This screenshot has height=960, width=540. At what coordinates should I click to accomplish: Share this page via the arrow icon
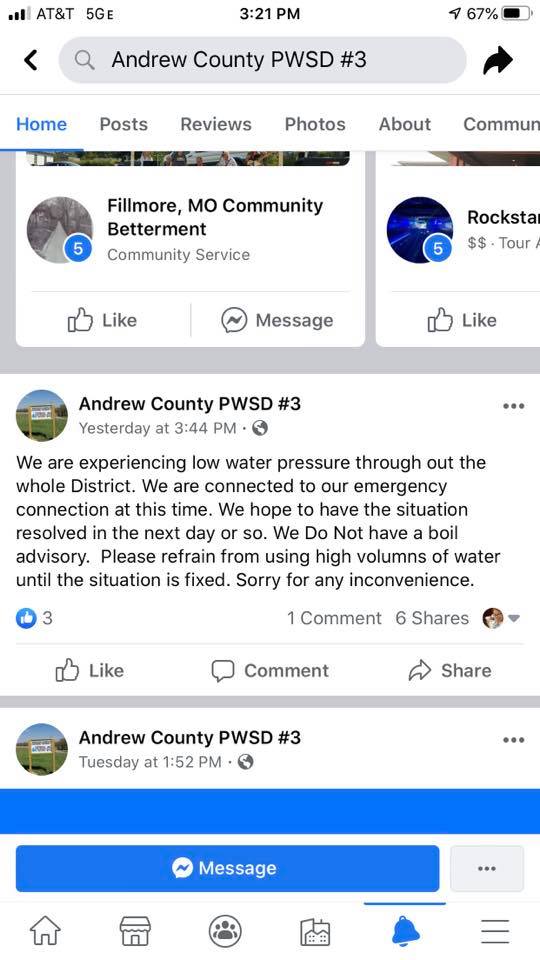coord(498,60)
